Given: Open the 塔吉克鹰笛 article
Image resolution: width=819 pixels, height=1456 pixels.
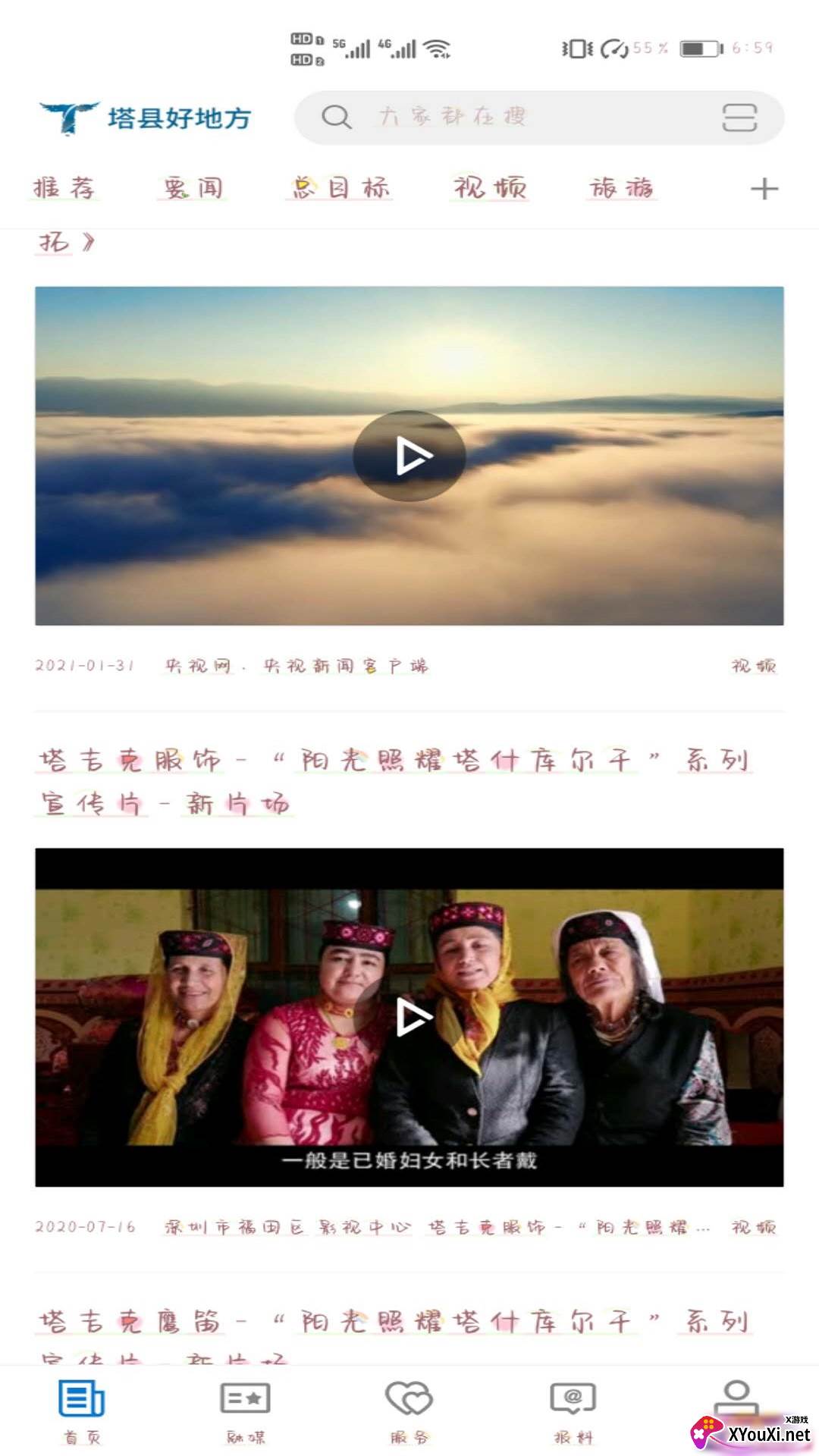Looking at the screenshot, I should point(394,1323).
